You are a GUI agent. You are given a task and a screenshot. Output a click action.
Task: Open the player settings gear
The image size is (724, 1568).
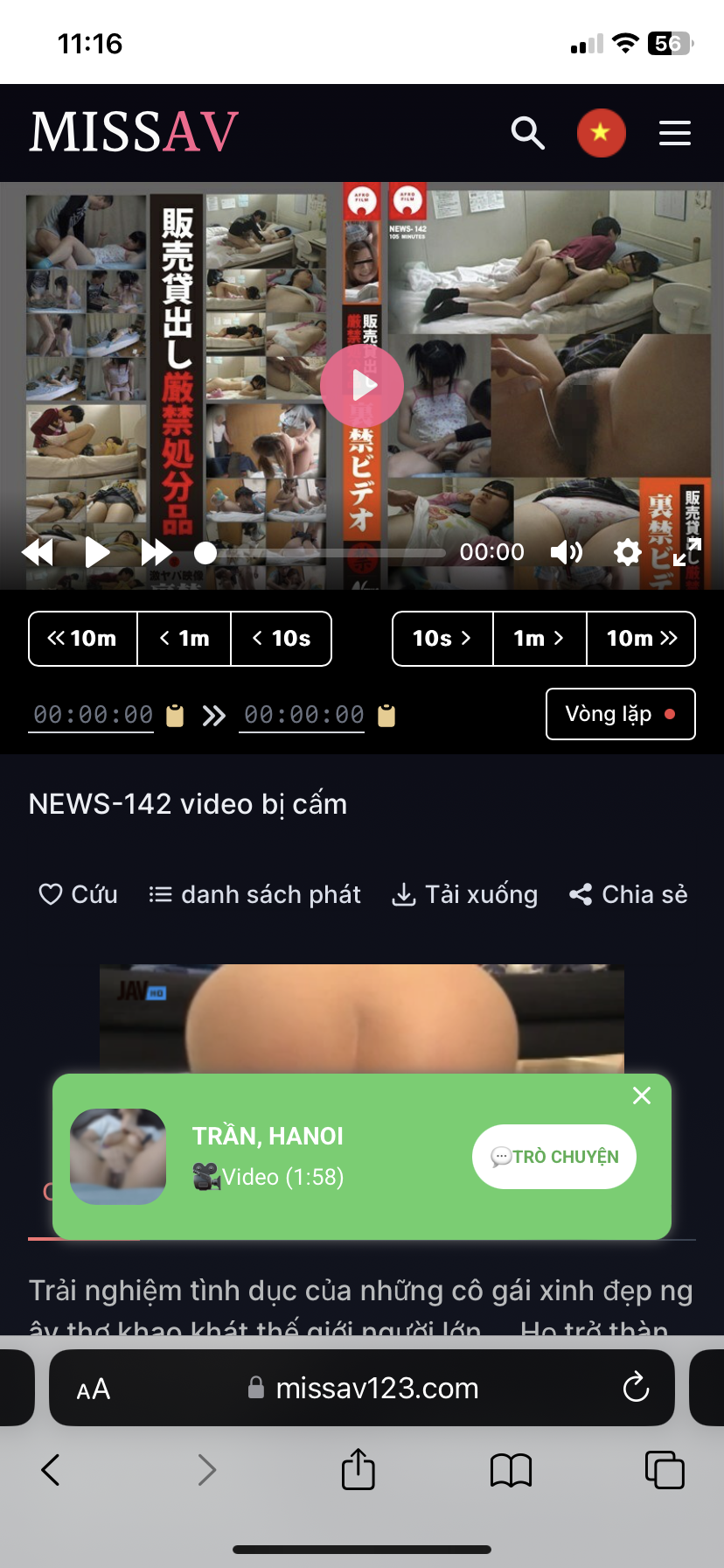click(x=627, y=552)
